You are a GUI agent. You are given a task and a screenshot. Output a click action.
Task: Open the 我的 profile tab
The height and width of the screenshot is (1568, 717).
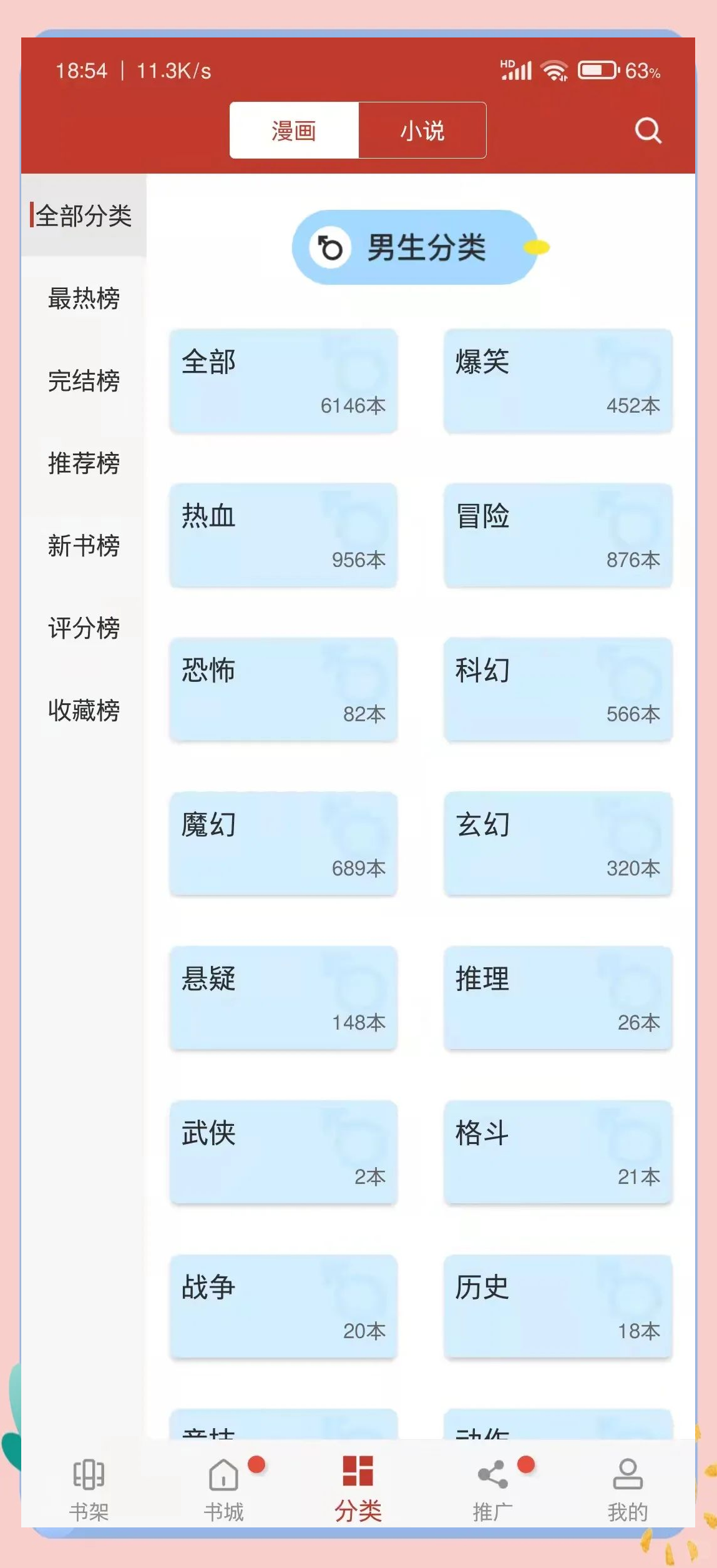pos(627,1489)
